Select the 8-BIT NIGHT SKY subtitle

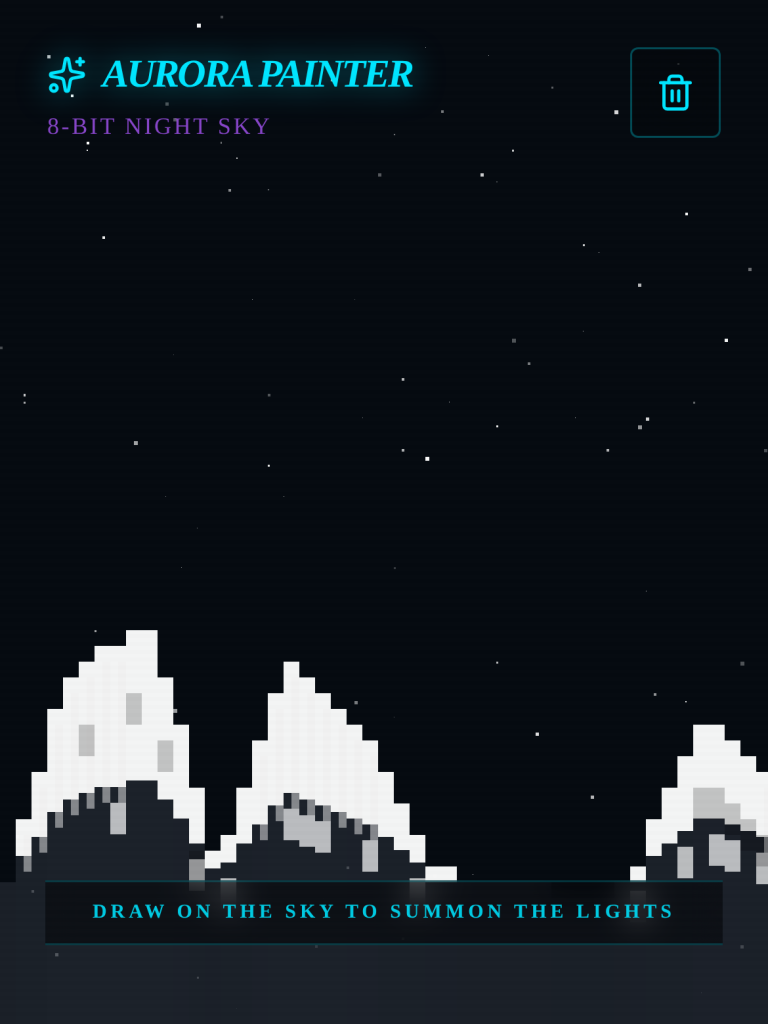157,126
